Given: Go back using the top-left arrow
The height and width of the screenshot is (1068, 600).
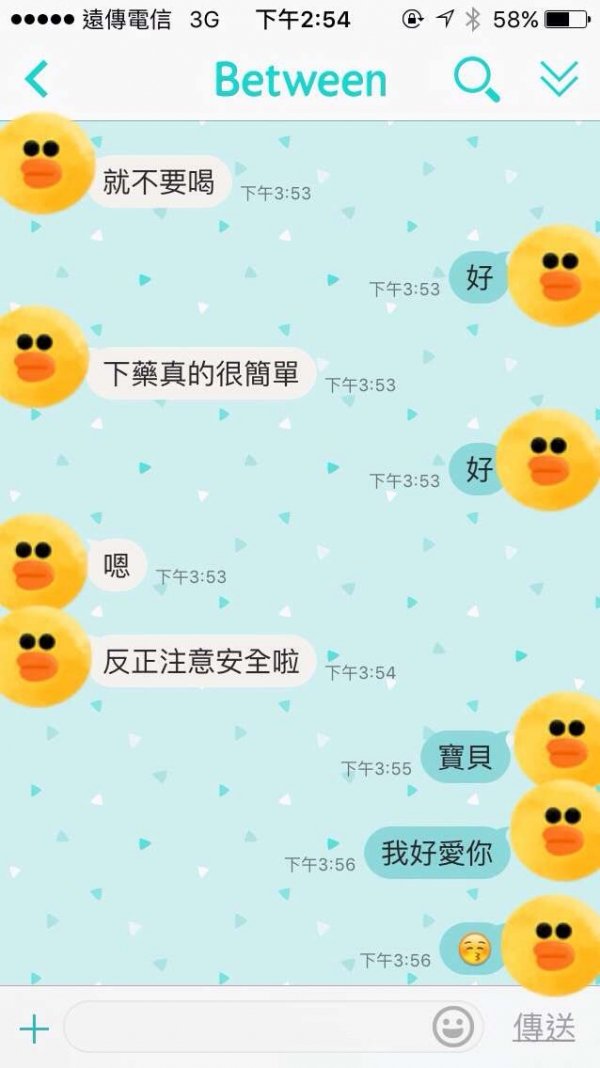Looking at the screenshot, I should [x=37, y=79].
